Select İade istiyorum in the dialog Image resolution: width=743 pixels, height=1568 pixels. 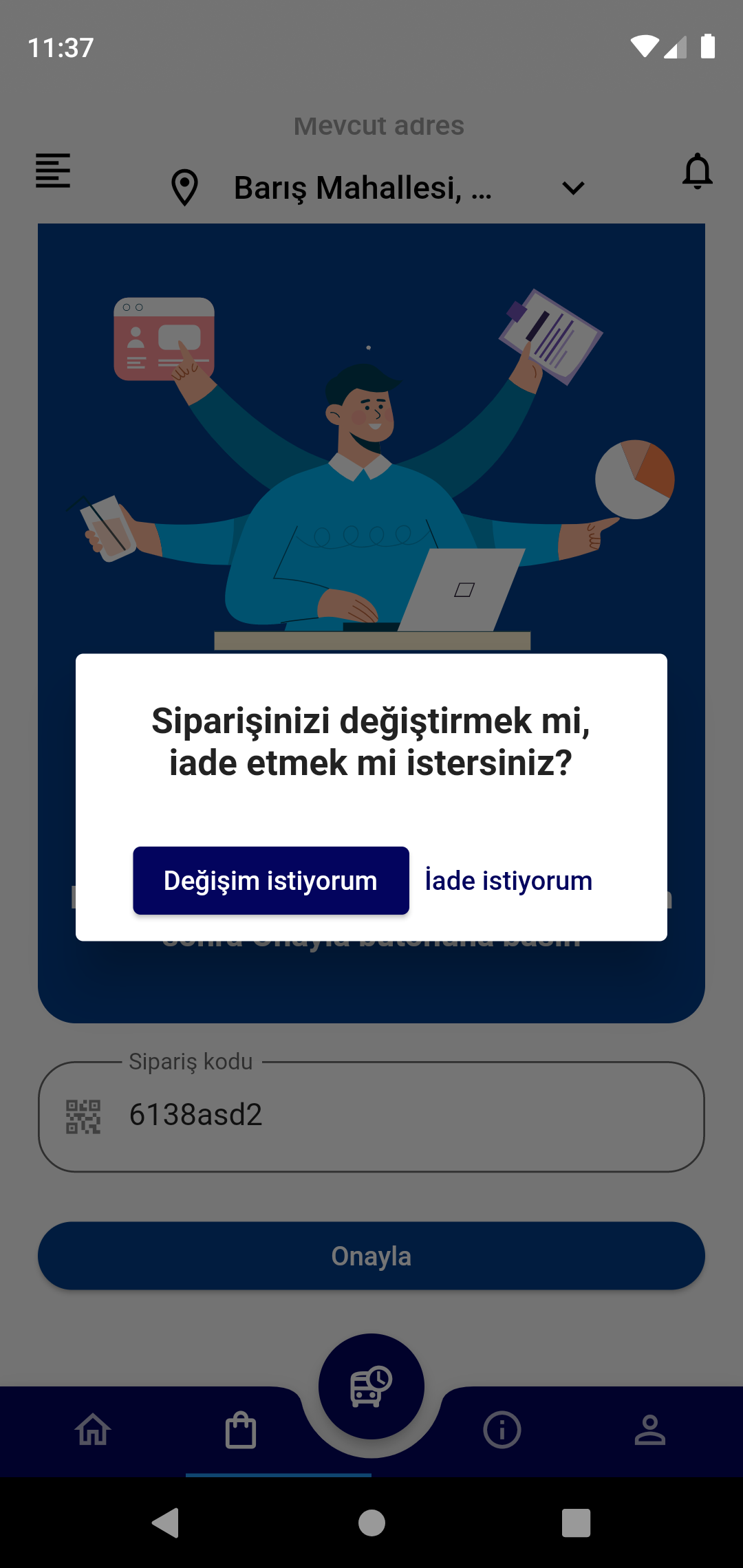508,880
